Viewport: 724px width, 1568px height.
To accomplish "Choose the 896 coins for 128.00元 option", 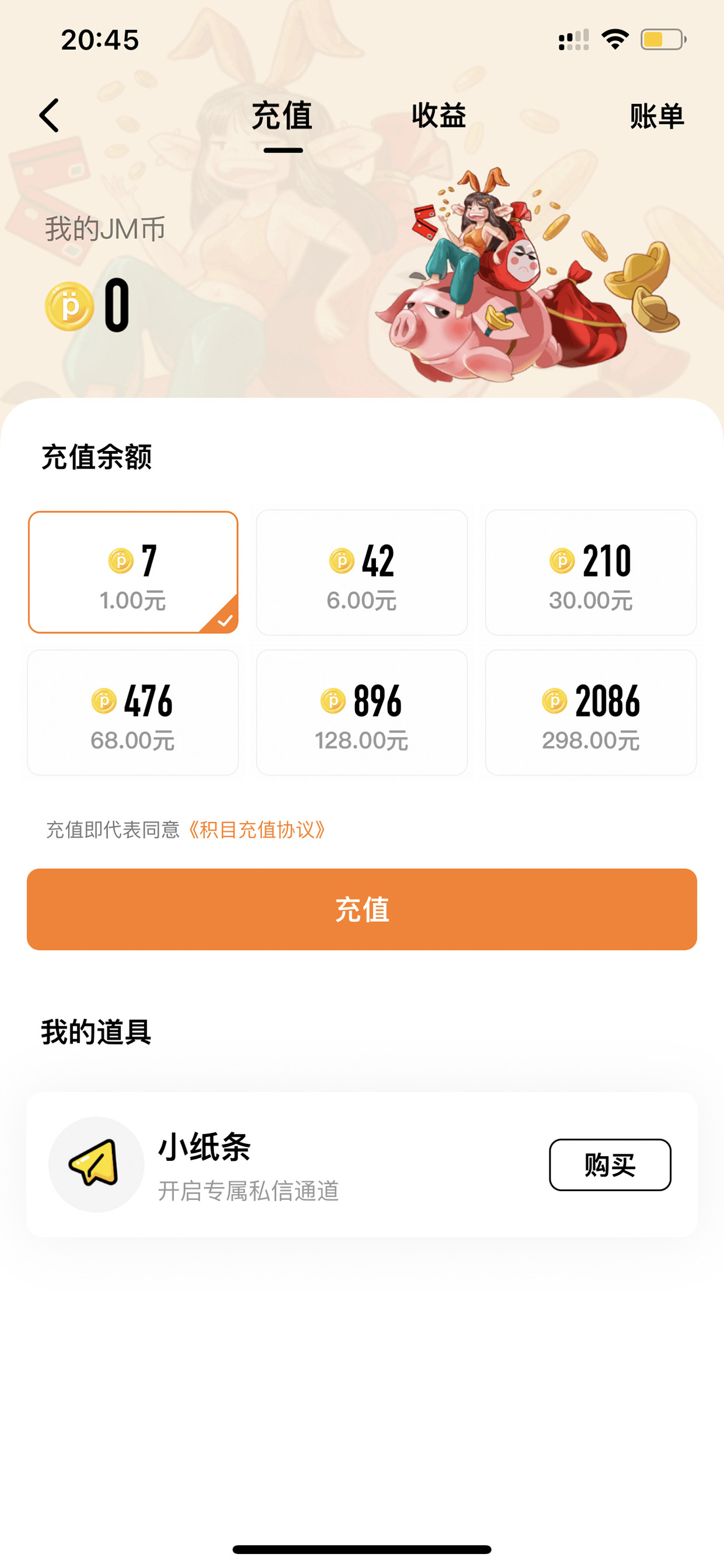I will coord(362,712).
